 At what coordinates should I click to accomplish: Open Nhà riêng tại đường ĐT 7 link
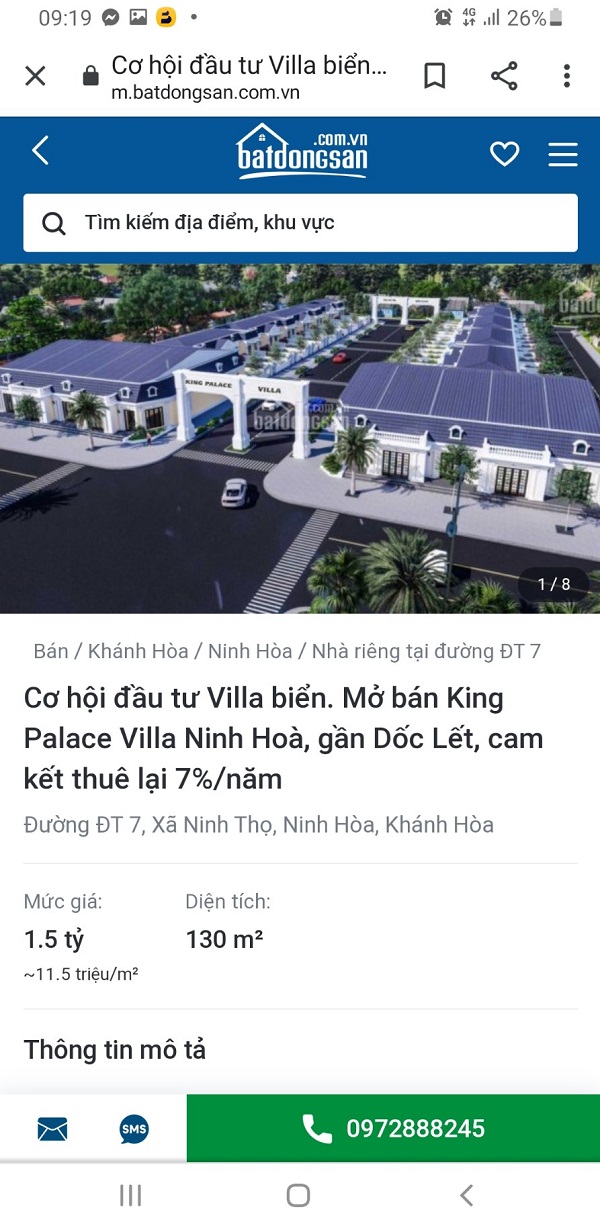[426, 651]
